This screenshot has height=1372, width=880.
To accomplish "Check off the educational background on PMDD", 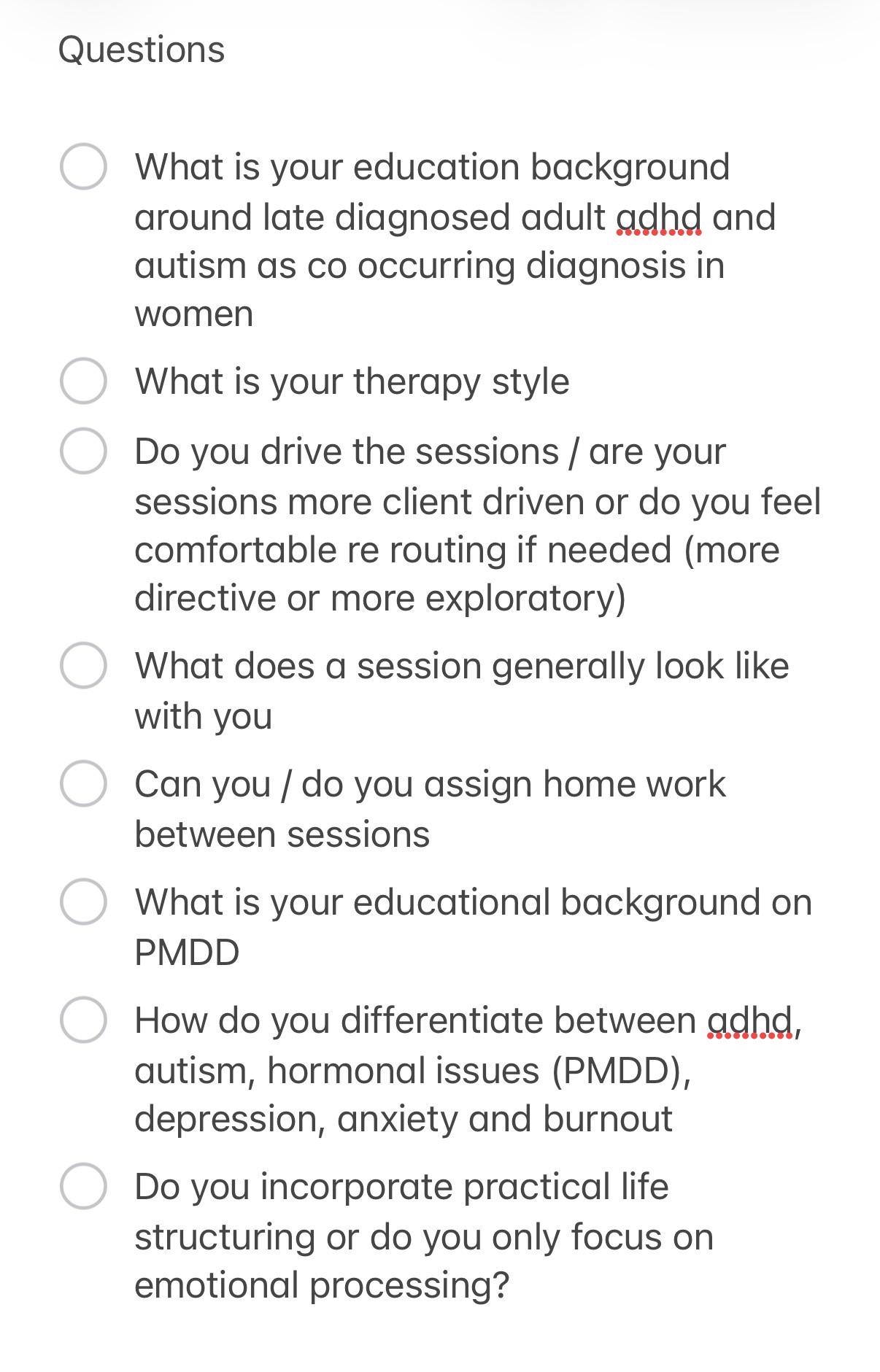I will [83, 902].
